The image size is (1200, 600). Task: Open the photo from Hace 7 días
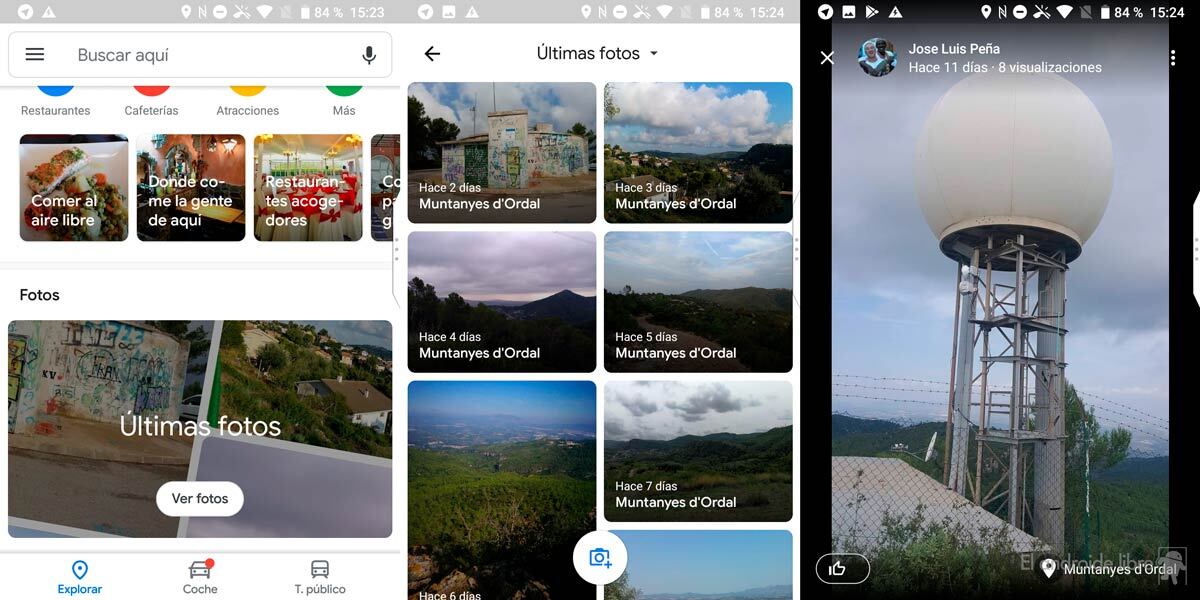tap(698, 451)
